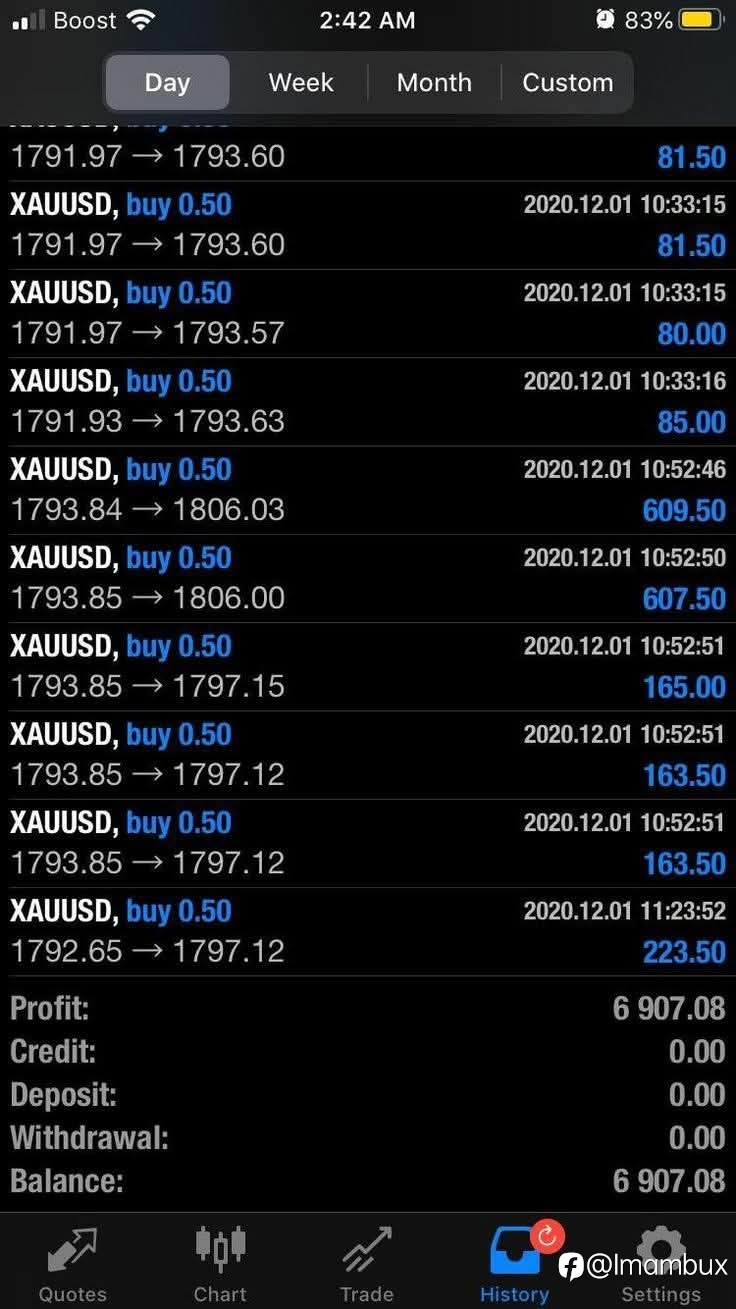Open the XAUUSD trade with 85.00 profit

point(368,402)
